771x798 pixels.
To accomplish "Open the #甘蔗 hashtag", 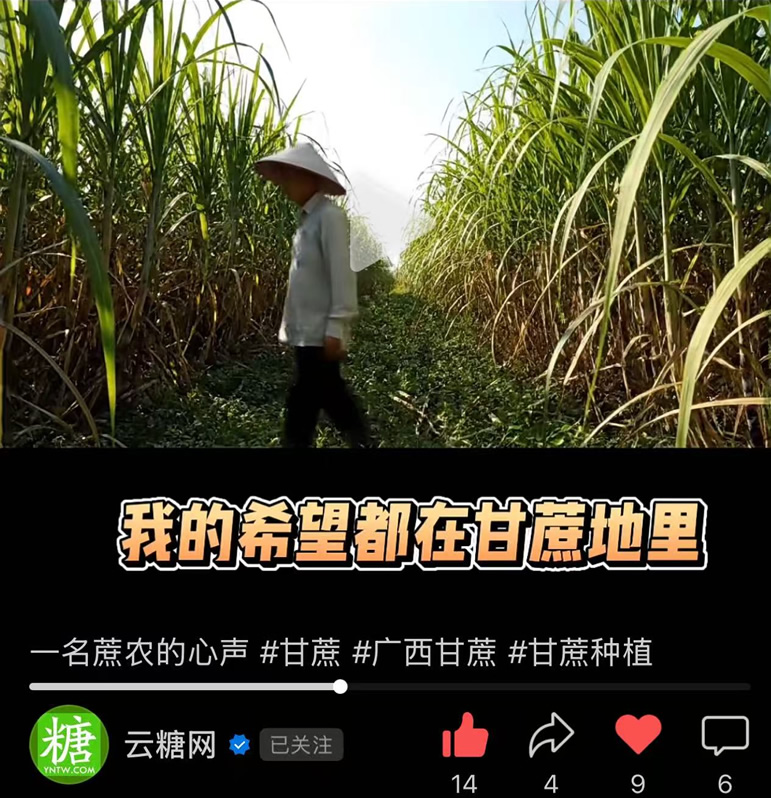I will coord(300,654).
